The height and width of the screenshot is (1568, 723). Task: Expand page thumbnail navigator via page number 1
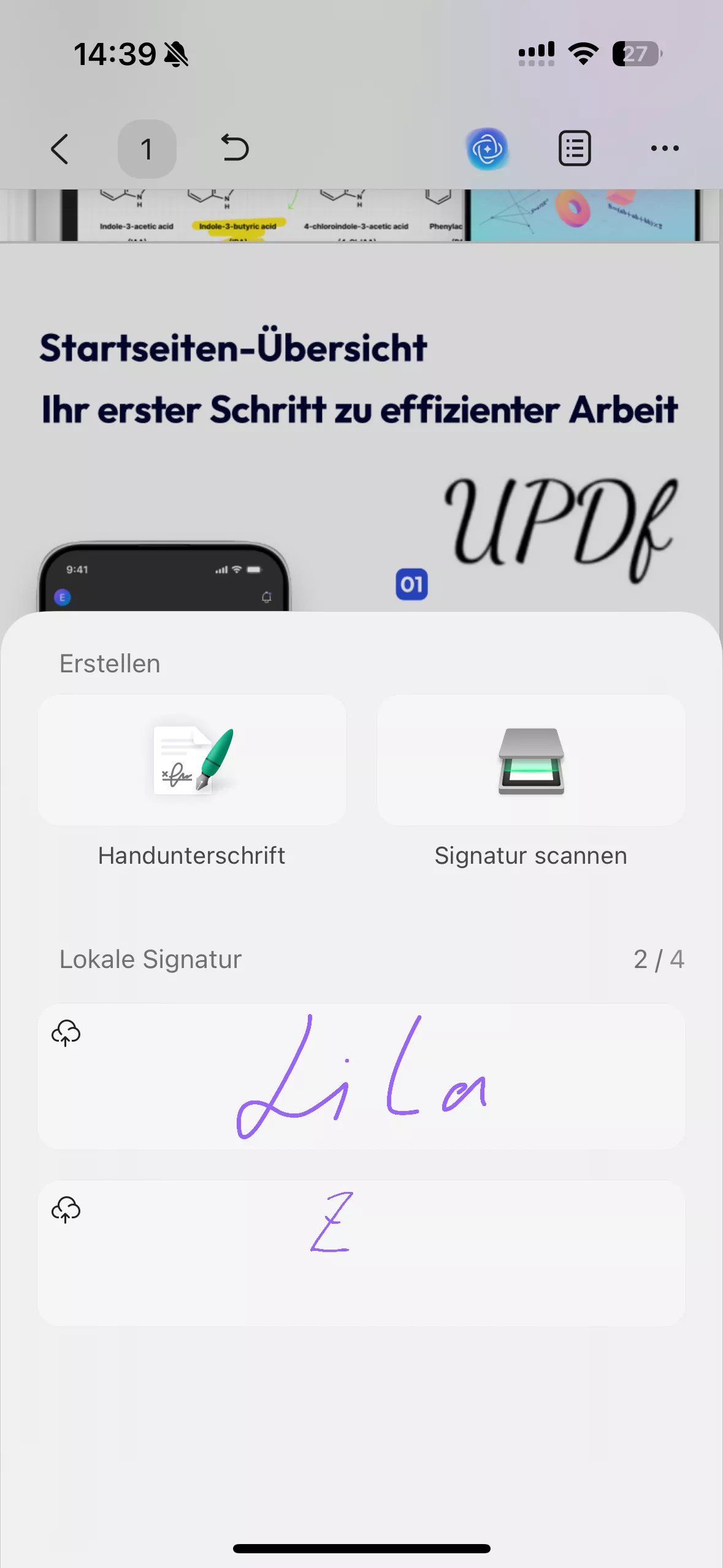point(147,148)
